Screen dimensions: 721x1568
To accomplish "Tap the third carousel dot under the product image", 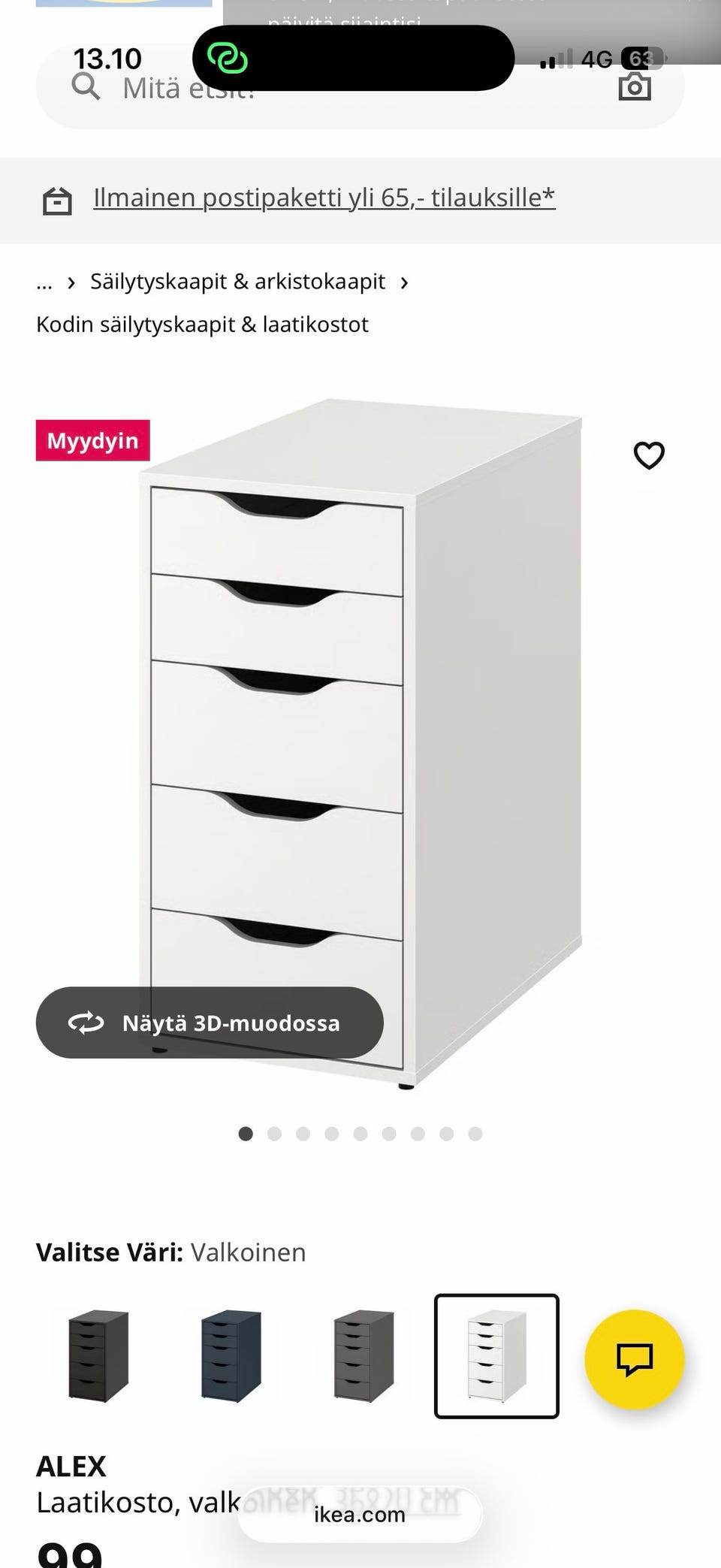I will click(x=303, y=1134).
